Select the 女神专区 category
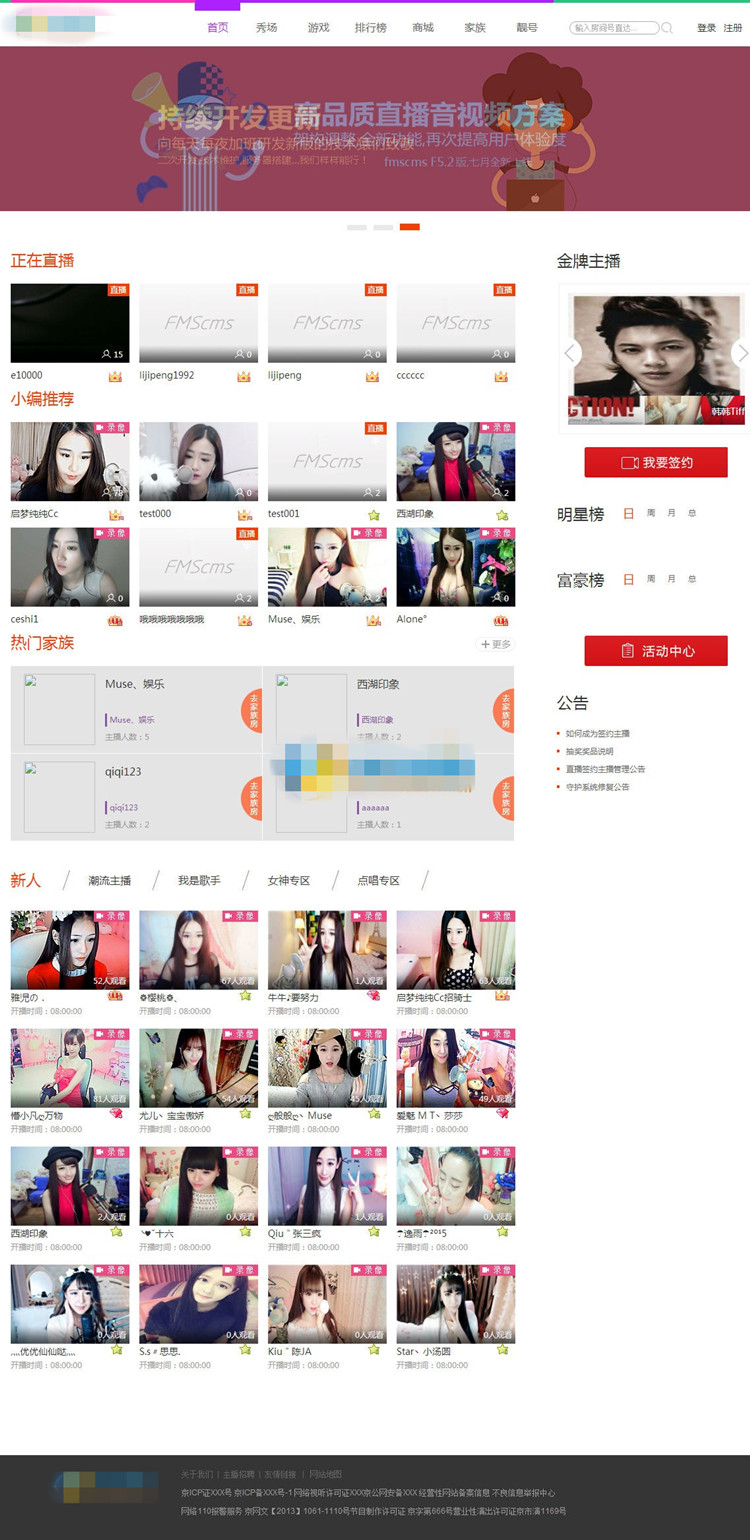Viewport: 750px width, 1540px height. coord(288,881)
